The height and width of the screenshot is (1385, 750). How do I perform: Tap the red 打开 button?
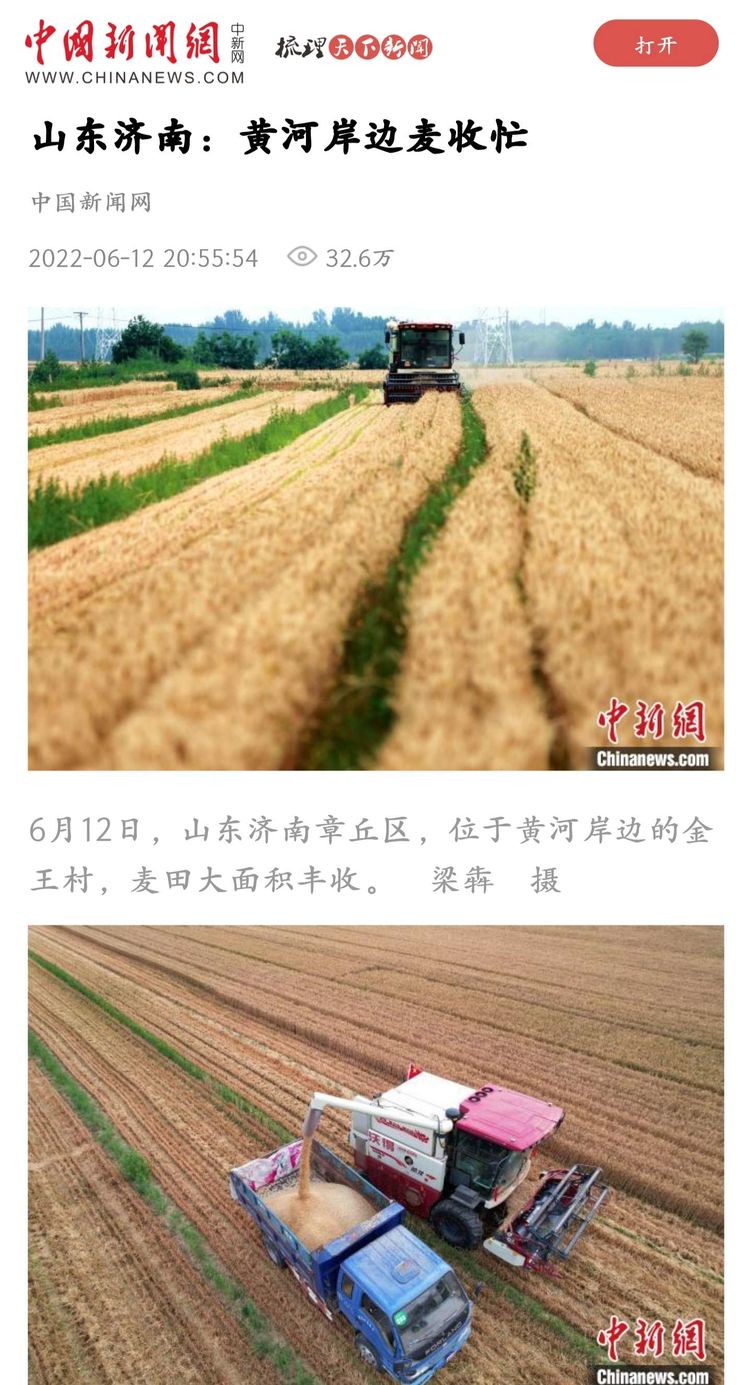(655, 44)
